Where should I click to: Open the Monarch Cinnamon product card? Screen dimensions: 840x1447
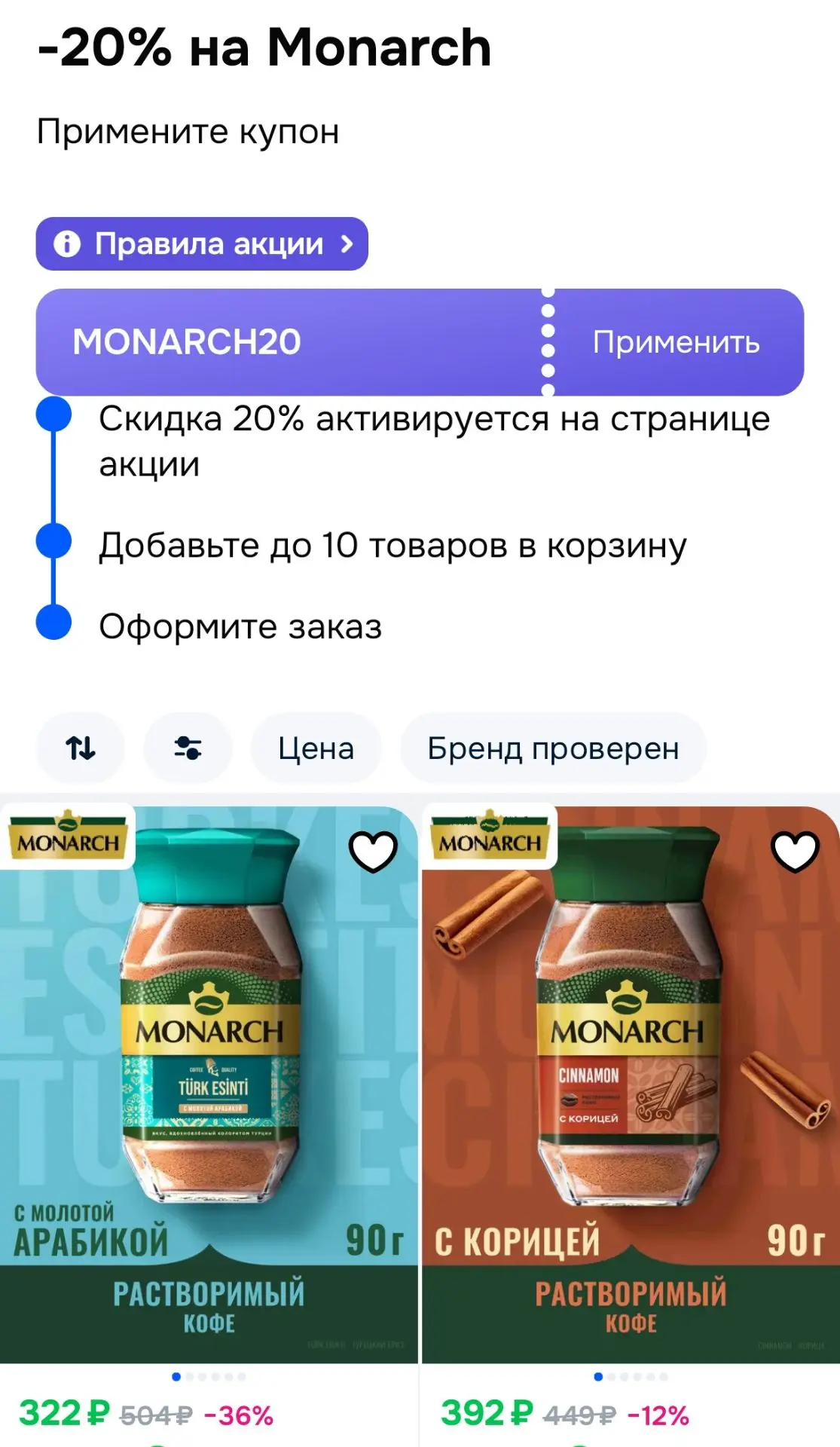(631, 1085)
